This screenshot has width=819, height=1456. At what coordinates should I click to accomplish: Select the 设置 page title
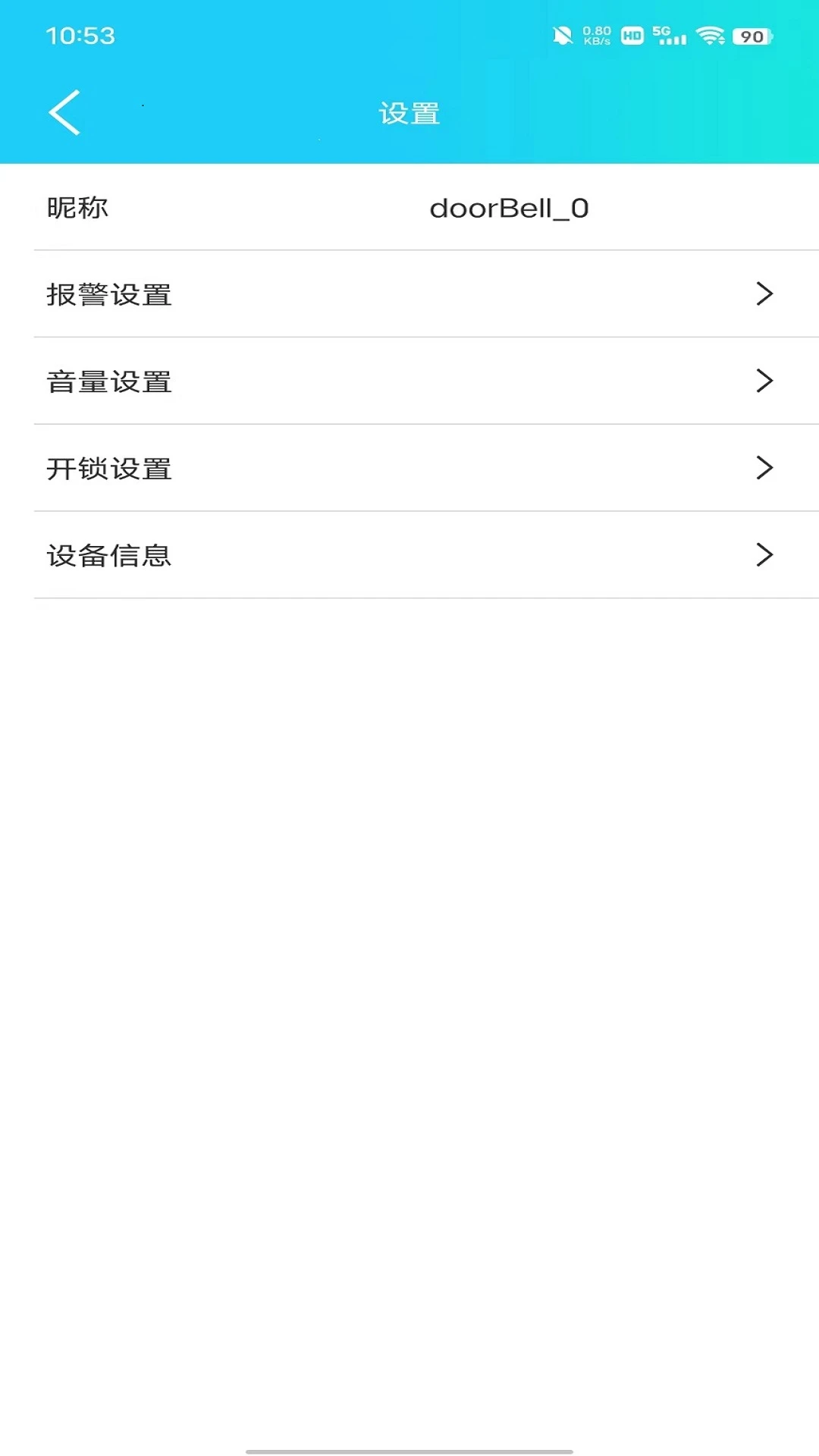(x=409, y=111)
